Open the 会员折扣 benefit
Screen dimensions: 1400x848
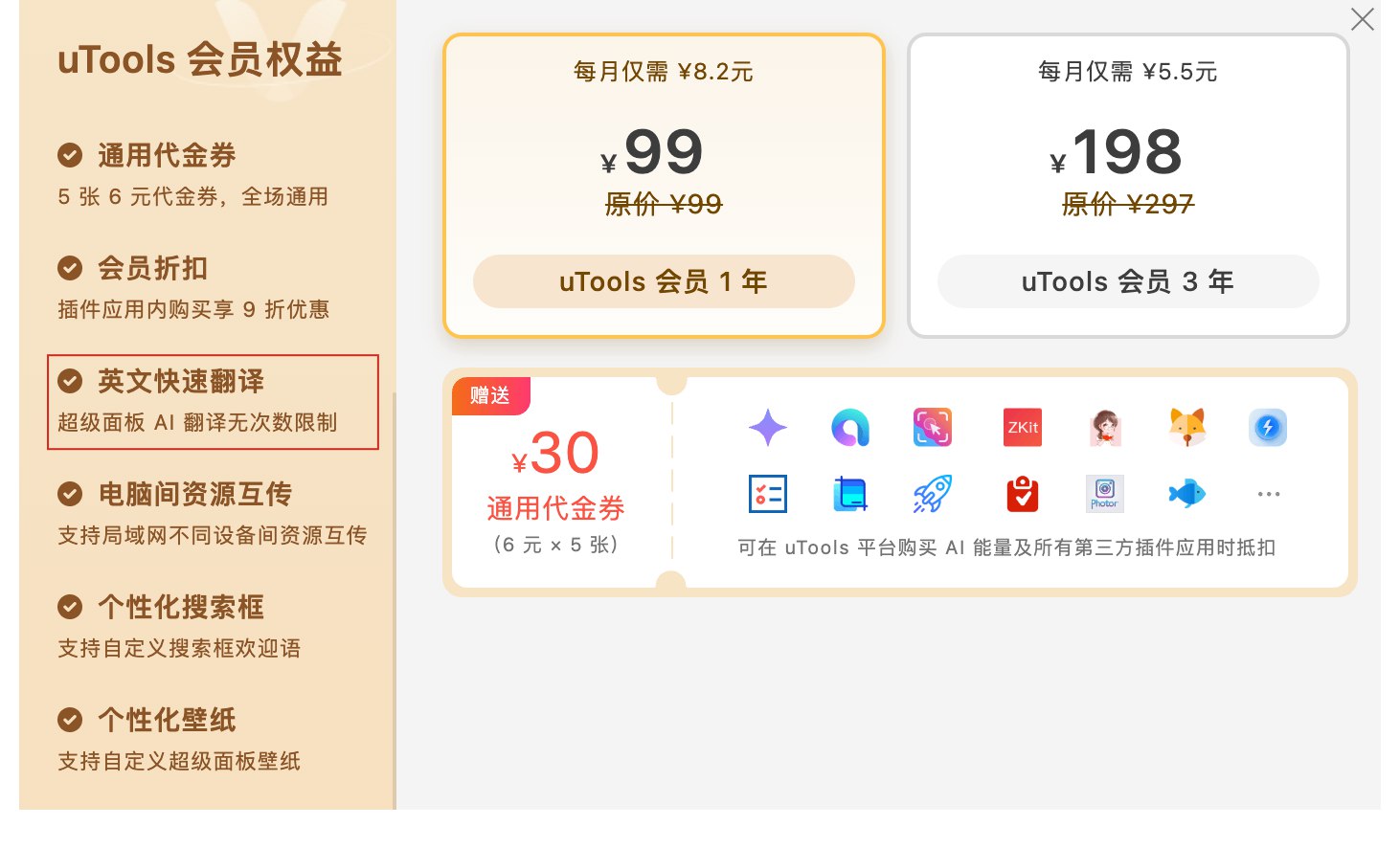[x=193, y=288]
